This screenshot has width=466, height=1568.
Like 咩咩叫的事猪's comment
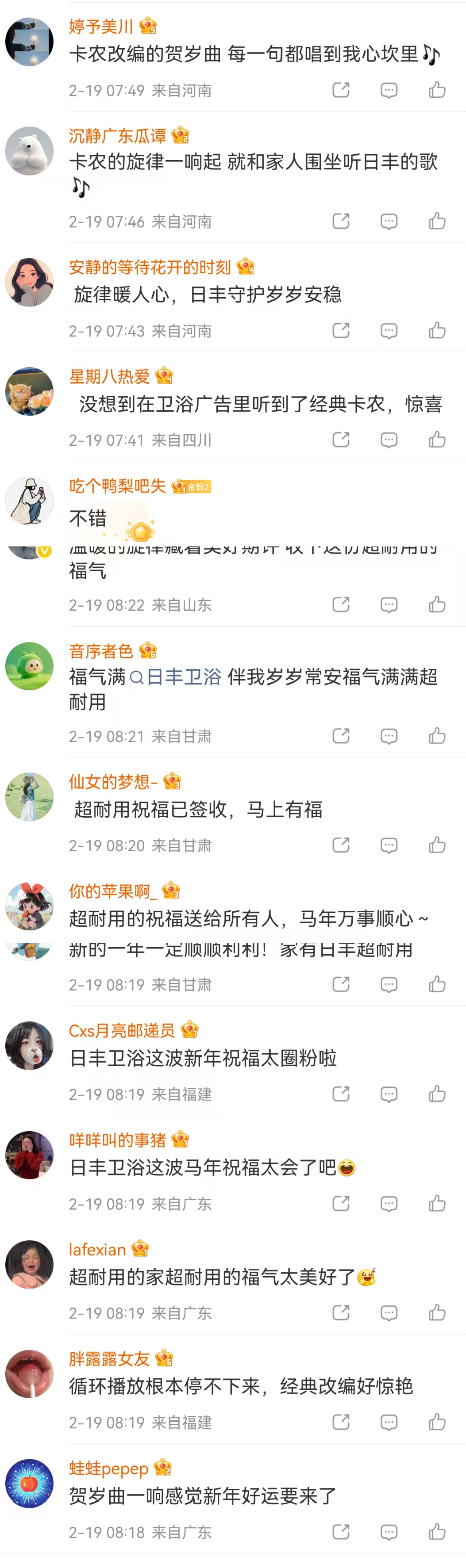(x=437, y=1203)
